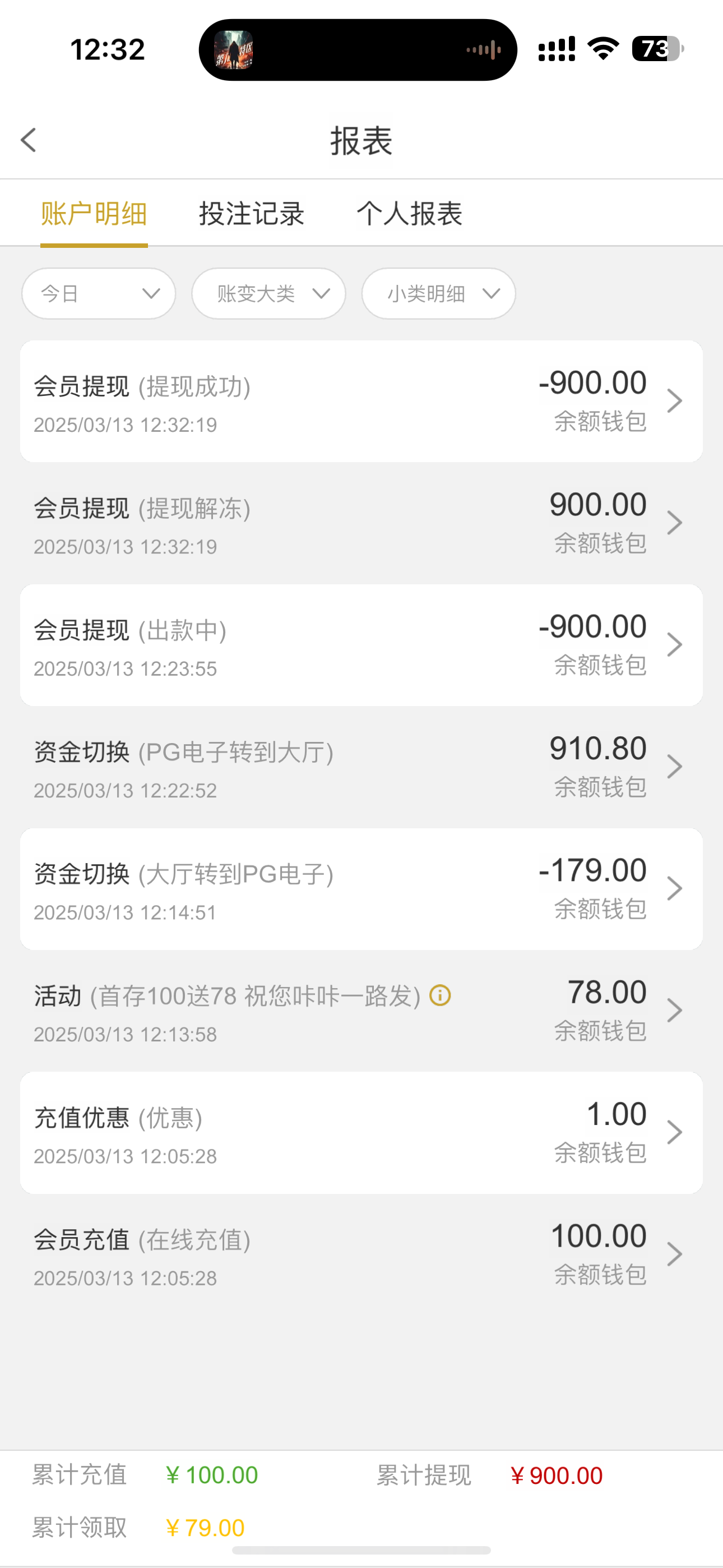Go back from the 报表 page
The height and width of the screenshot is (1568, 723).
[29, 140]
